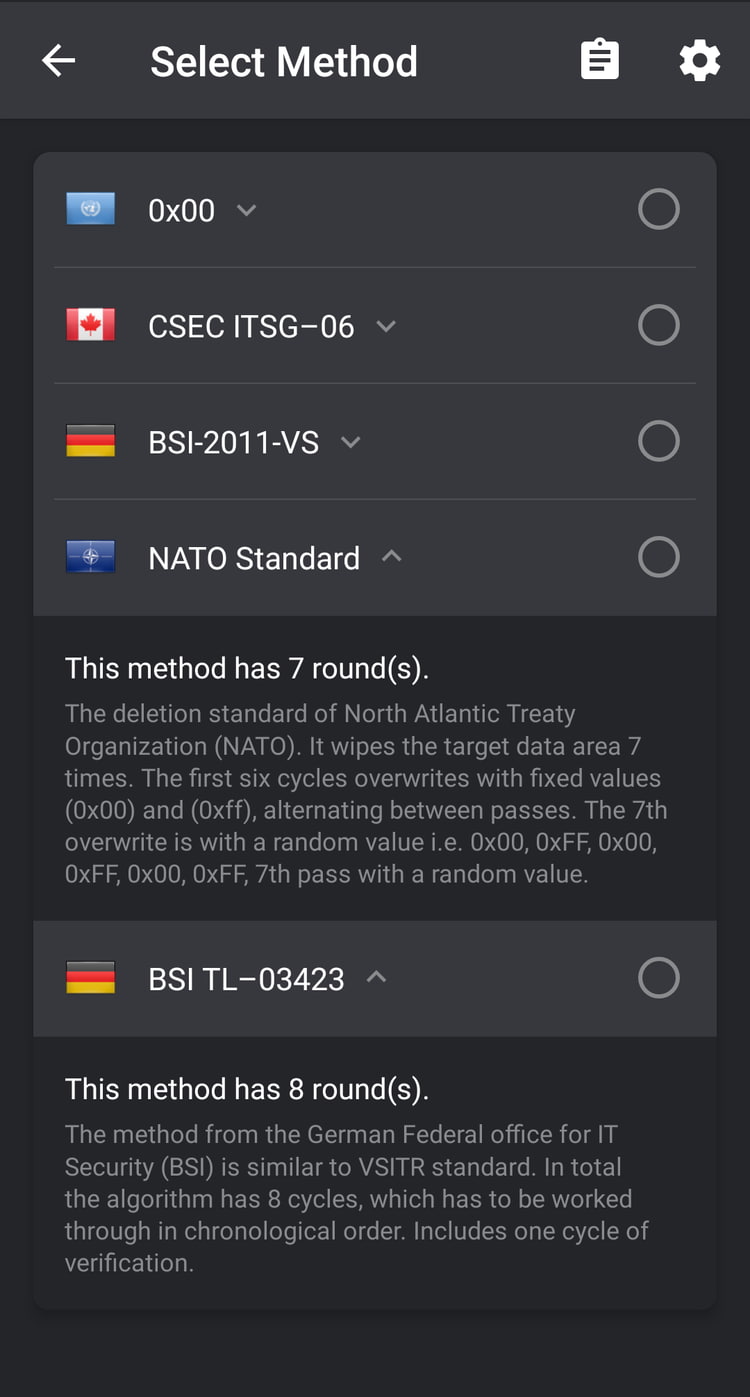This screenshot has height=1397, width=750.
Task: Expand the CSEC ITSG-06 details chevron
Action: (x=386, y=326)
